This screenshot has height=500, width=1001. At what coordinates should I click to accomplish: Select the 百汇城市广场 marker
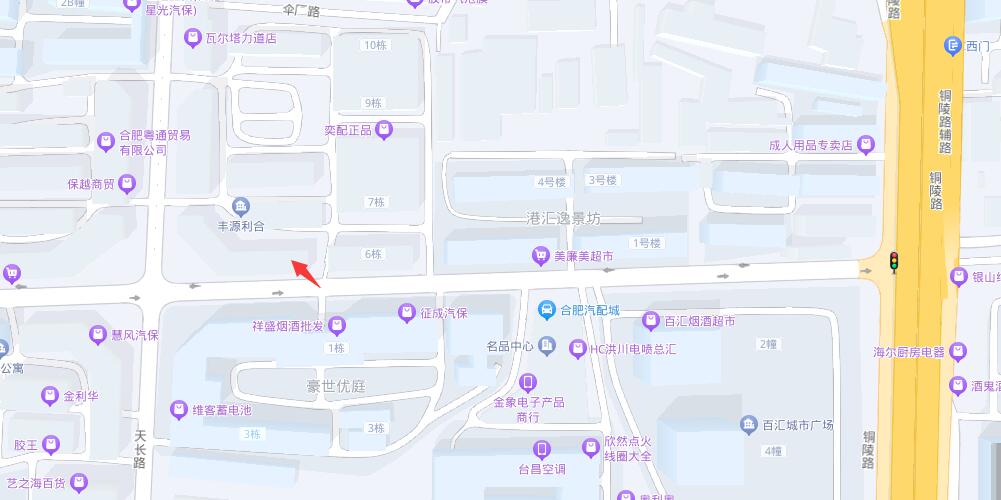(749, 425)
